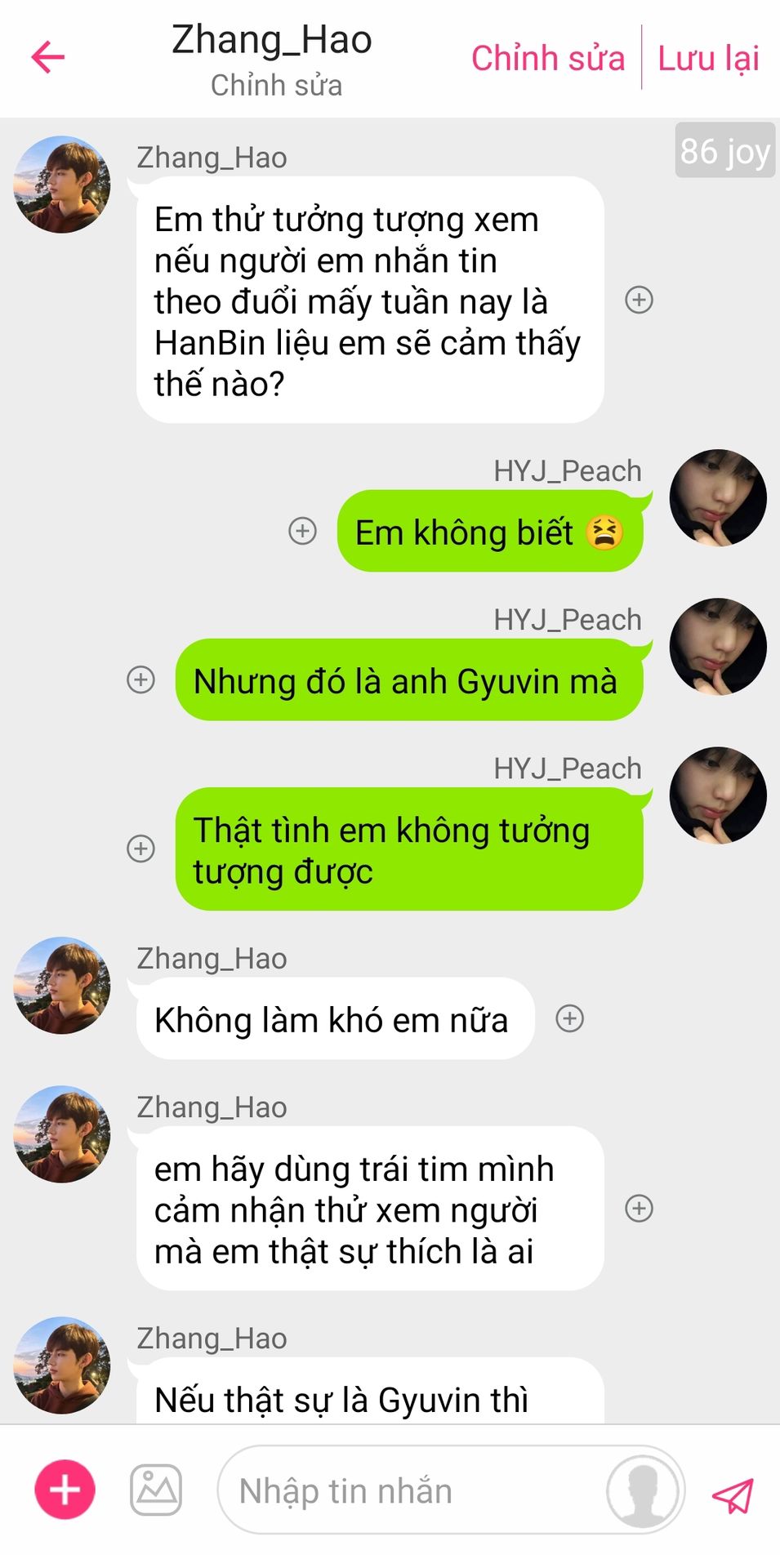Tap the "Không làm khó em nữa" message bubble
780x1568 pixels.
(335, 1019)
